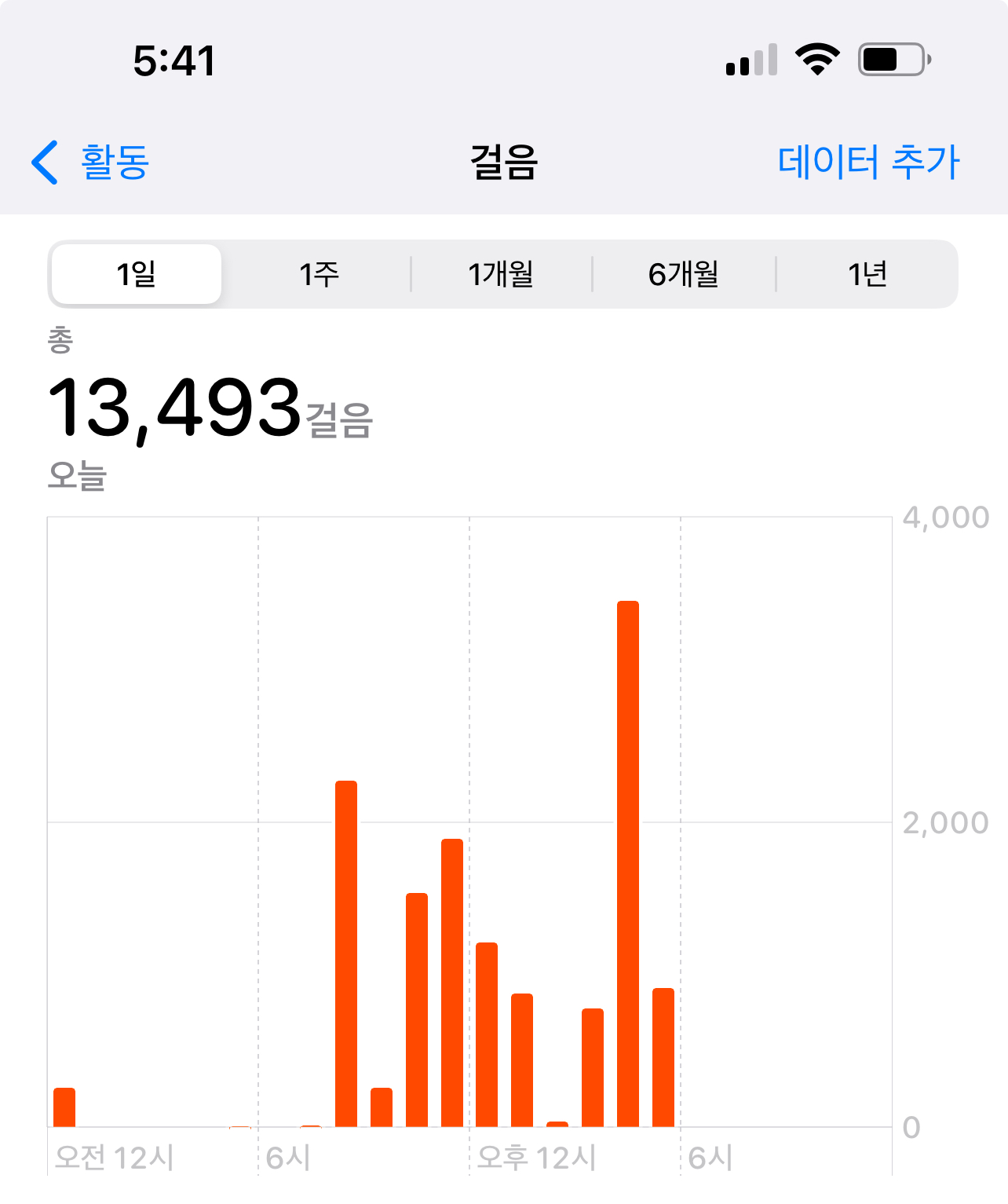The width and height of the screenshot is (1008, 1204).
Task: Switch to the 1주 view
Action: point(319,274)
